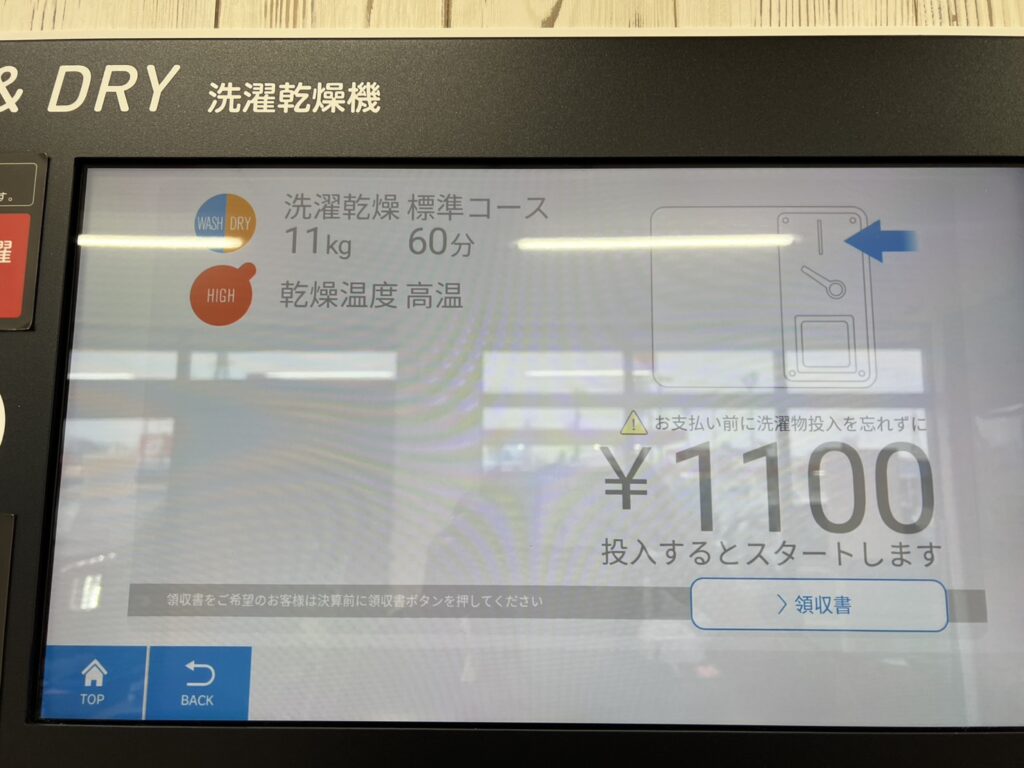This screenshot has width=1024, height=768.
Task: Go back with the BACK button
Action: pos(197,683)
